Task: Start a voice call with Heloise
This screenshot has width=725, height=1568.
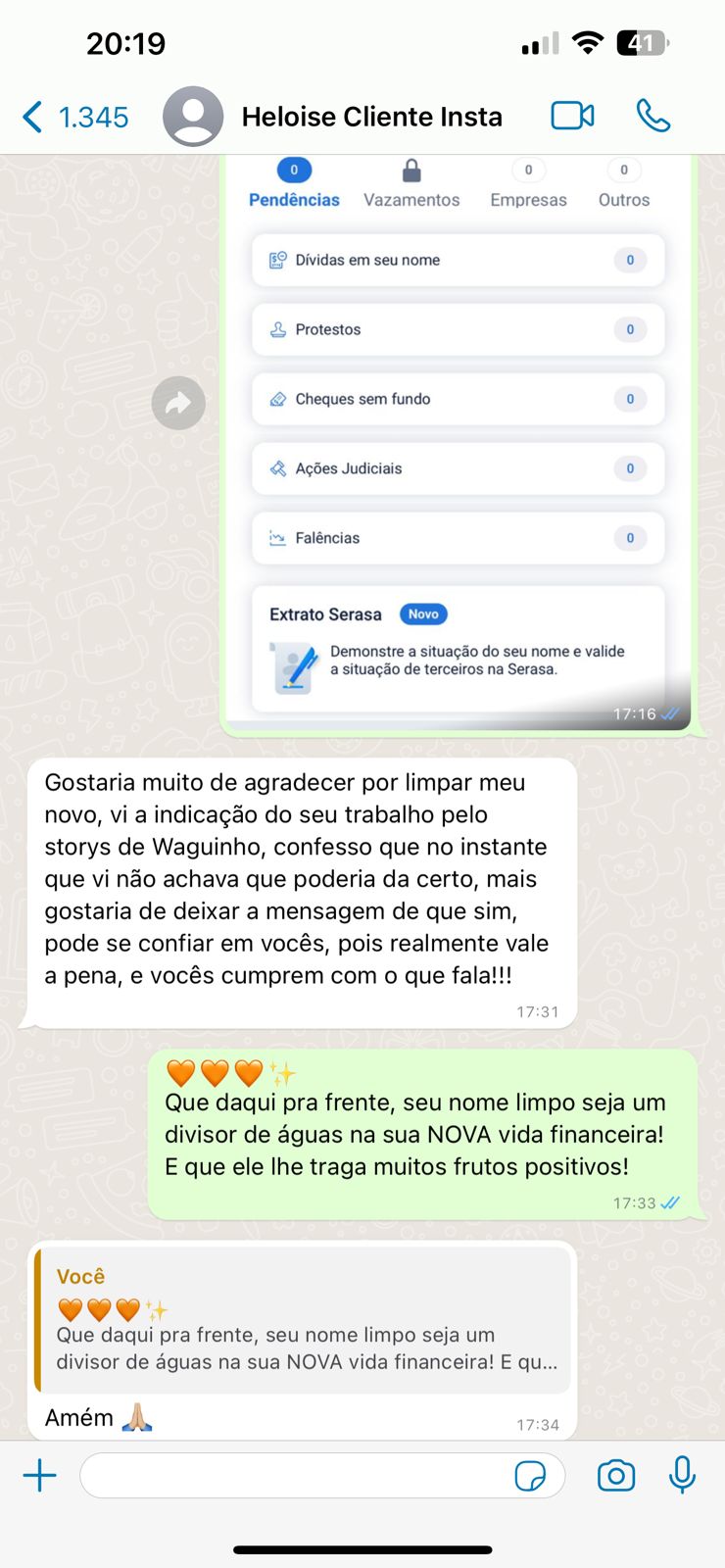Action: pos(652,116)
